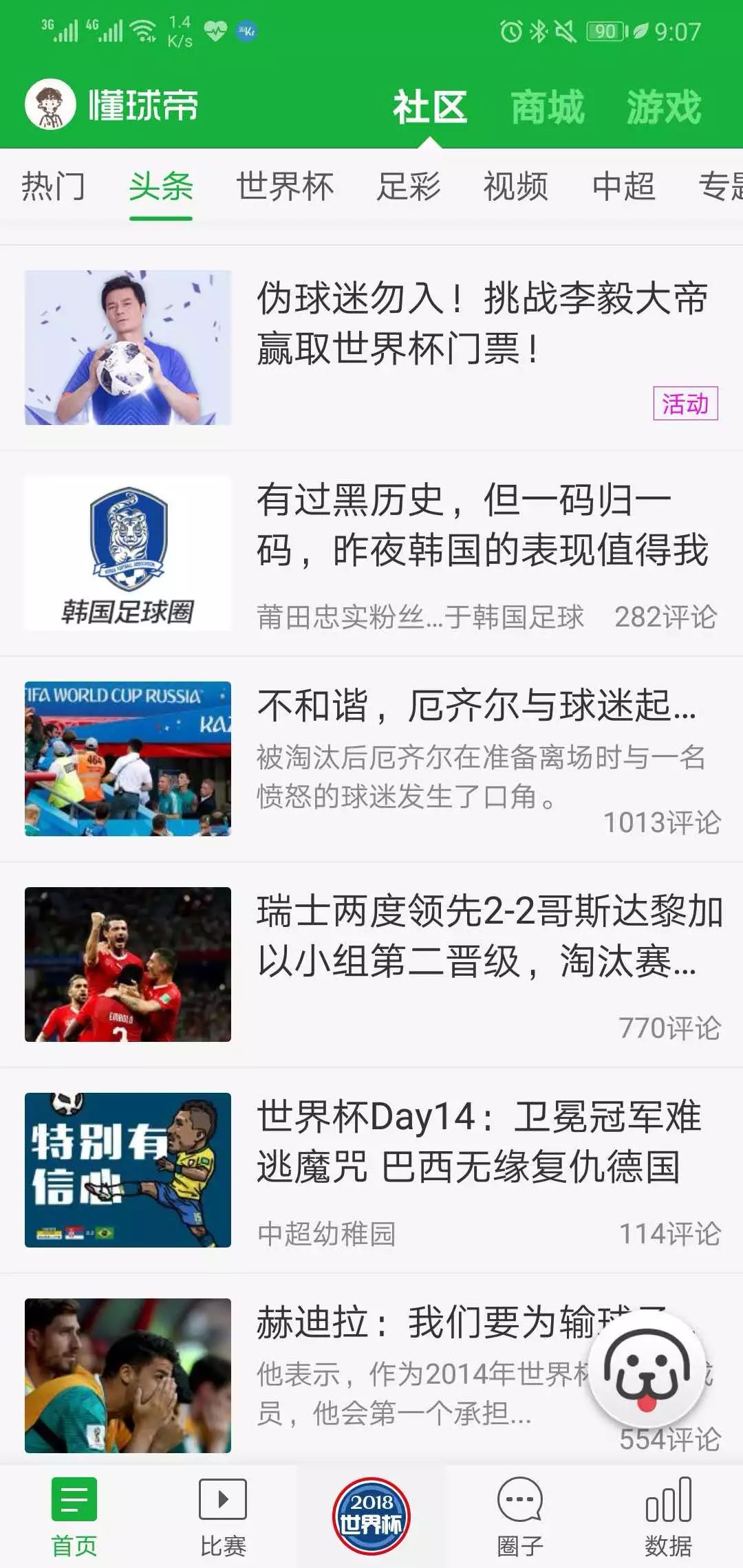Select the 热门 category tab
Image resolution: width=743 pixels, height=1568 pixels.
click(x=54, y=186)
